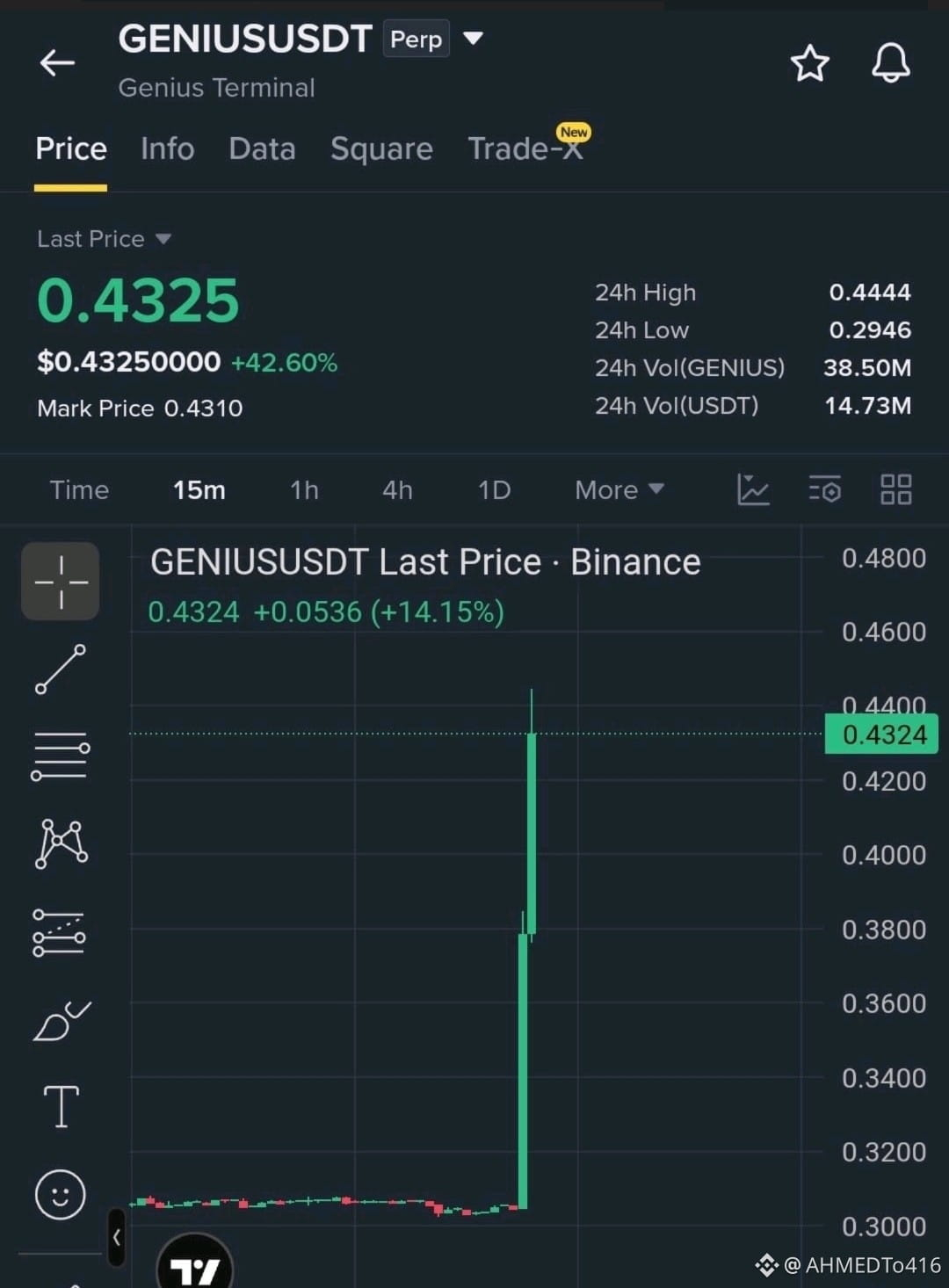Select the 4h chart interval
Image resolution: width=949 pixels, height=1288 pixels.
397,489
